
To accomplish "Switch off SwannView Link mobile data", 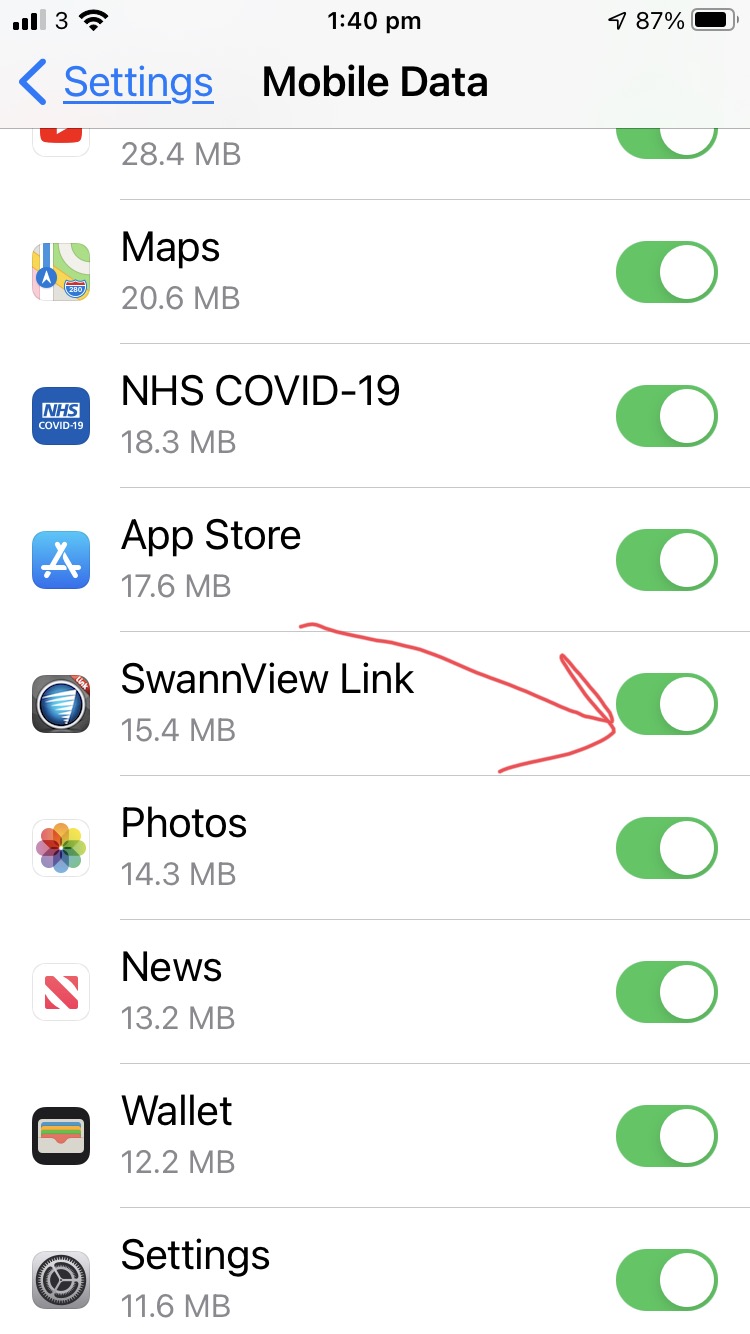I will pyautogui.click(x=666, y=704).
